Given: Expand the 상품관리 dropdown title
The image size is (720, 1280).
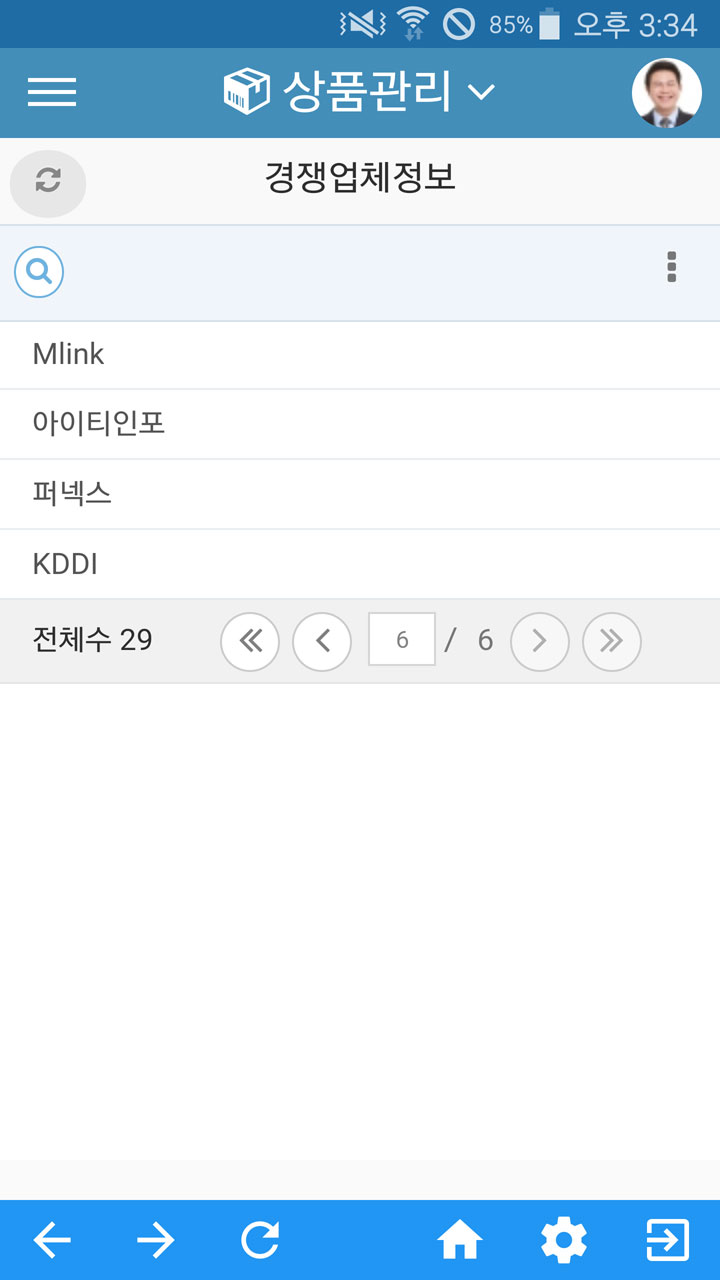Looking at the screenshot, I should [359, 92].
